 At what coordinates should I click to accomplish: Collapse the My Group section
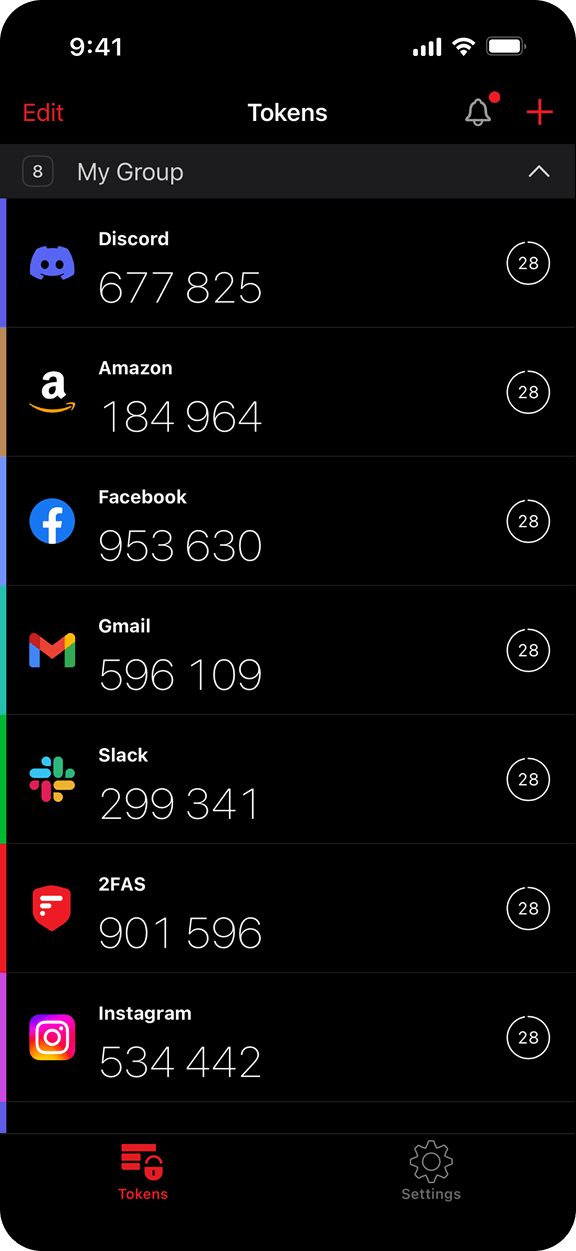click(x=539, y=172)
